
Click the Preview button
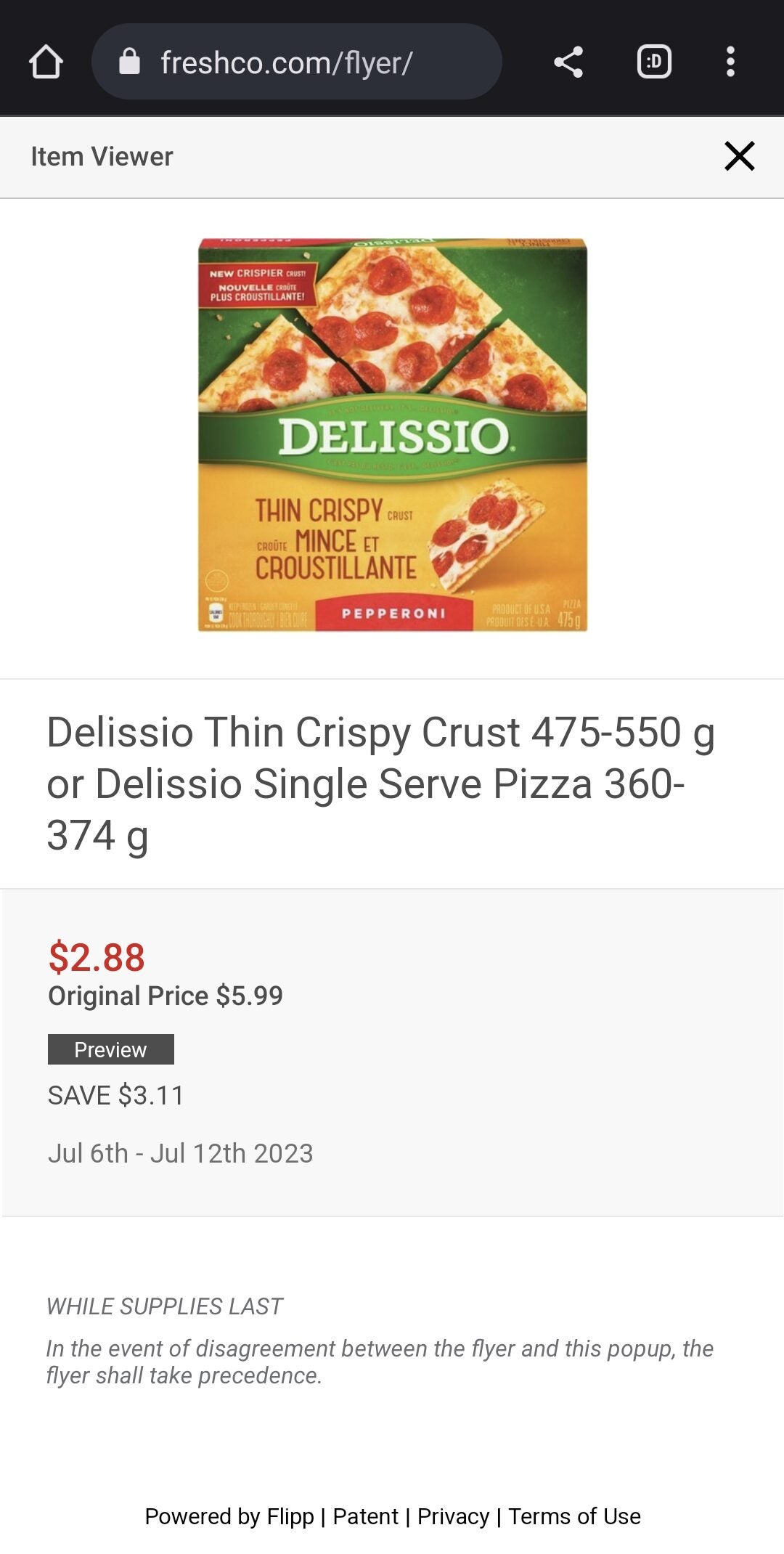[110, 1049]
